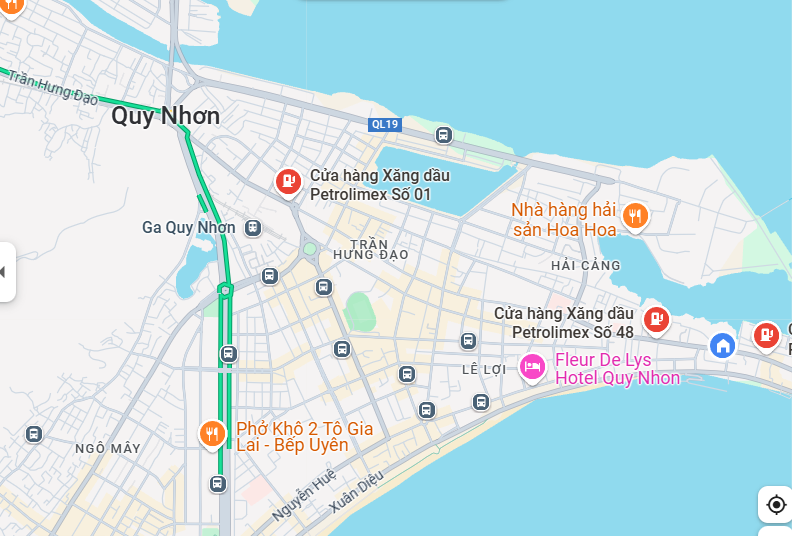Select the blue home marker
Viewport: 792px width, 536px height.
click(x=723, y=346)
